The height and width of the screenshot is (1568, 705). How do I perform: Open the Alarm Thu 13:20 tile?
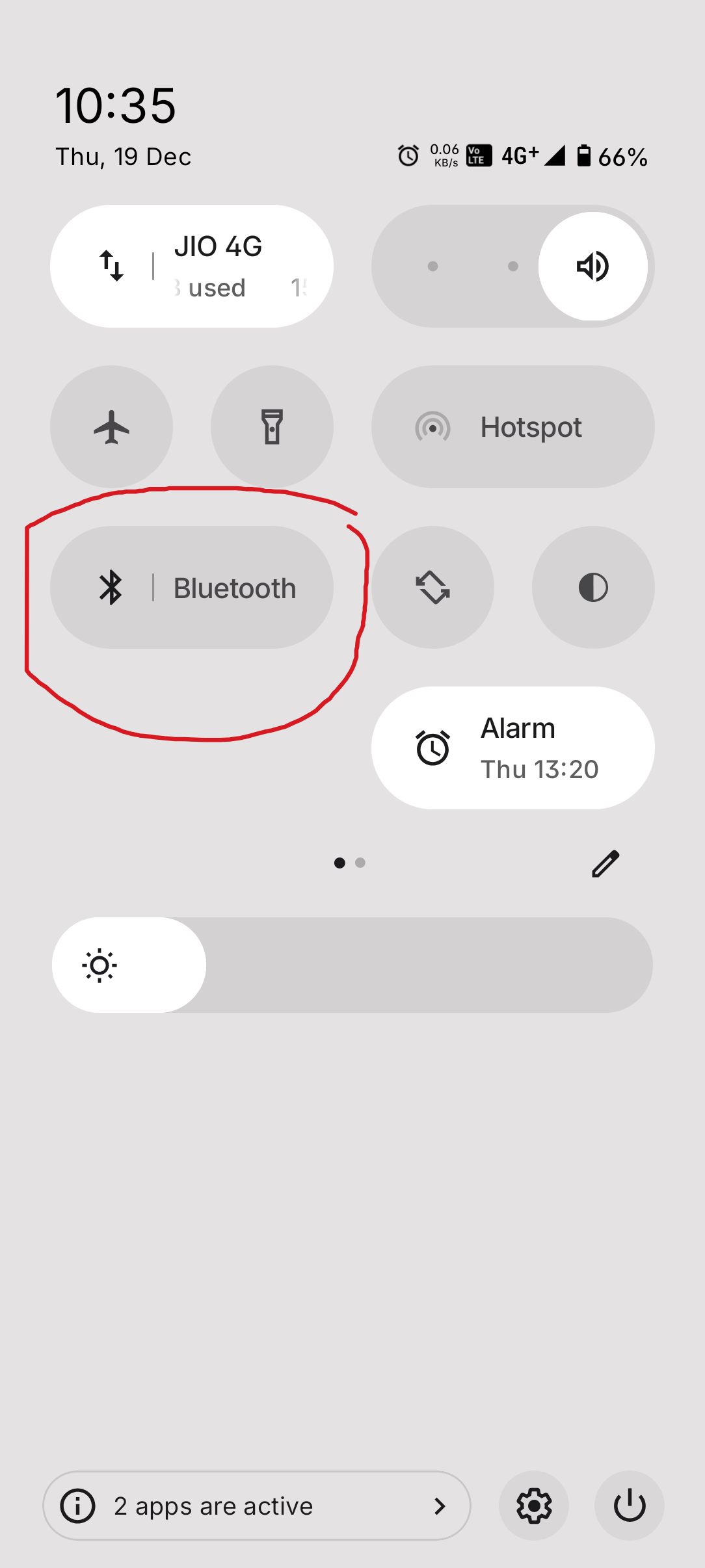tap(512, 748)
